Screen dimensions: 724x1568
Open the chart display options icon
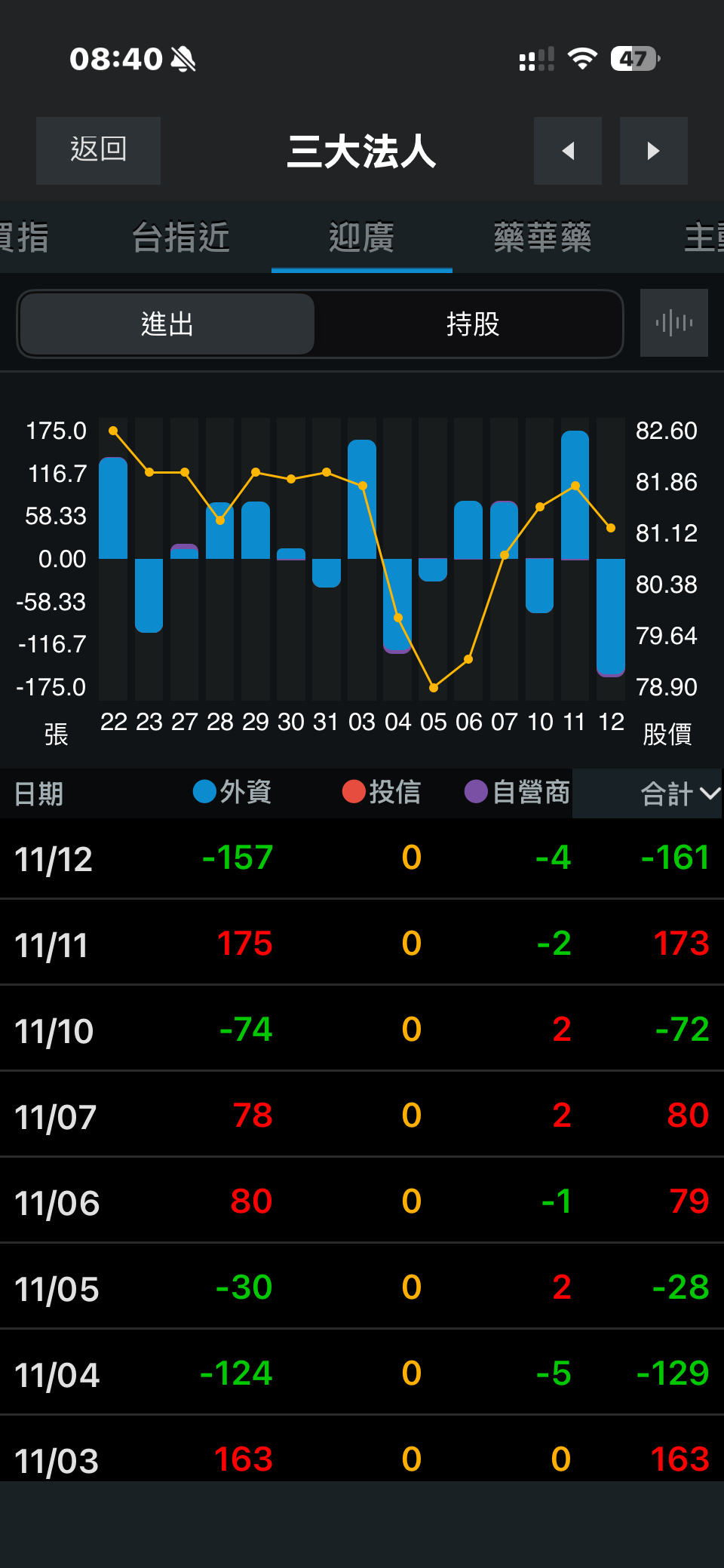[673, 323]
